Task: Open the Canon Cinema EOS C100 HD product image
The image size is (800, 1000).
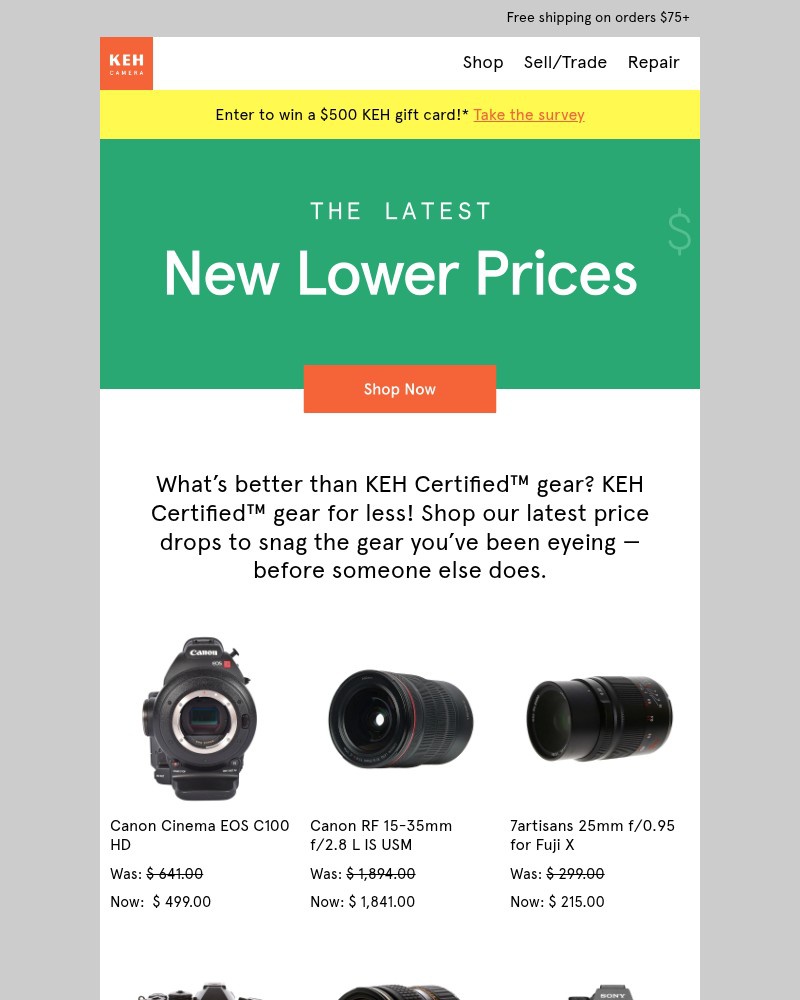Action: pyautogui.click(x=200, y=718)
